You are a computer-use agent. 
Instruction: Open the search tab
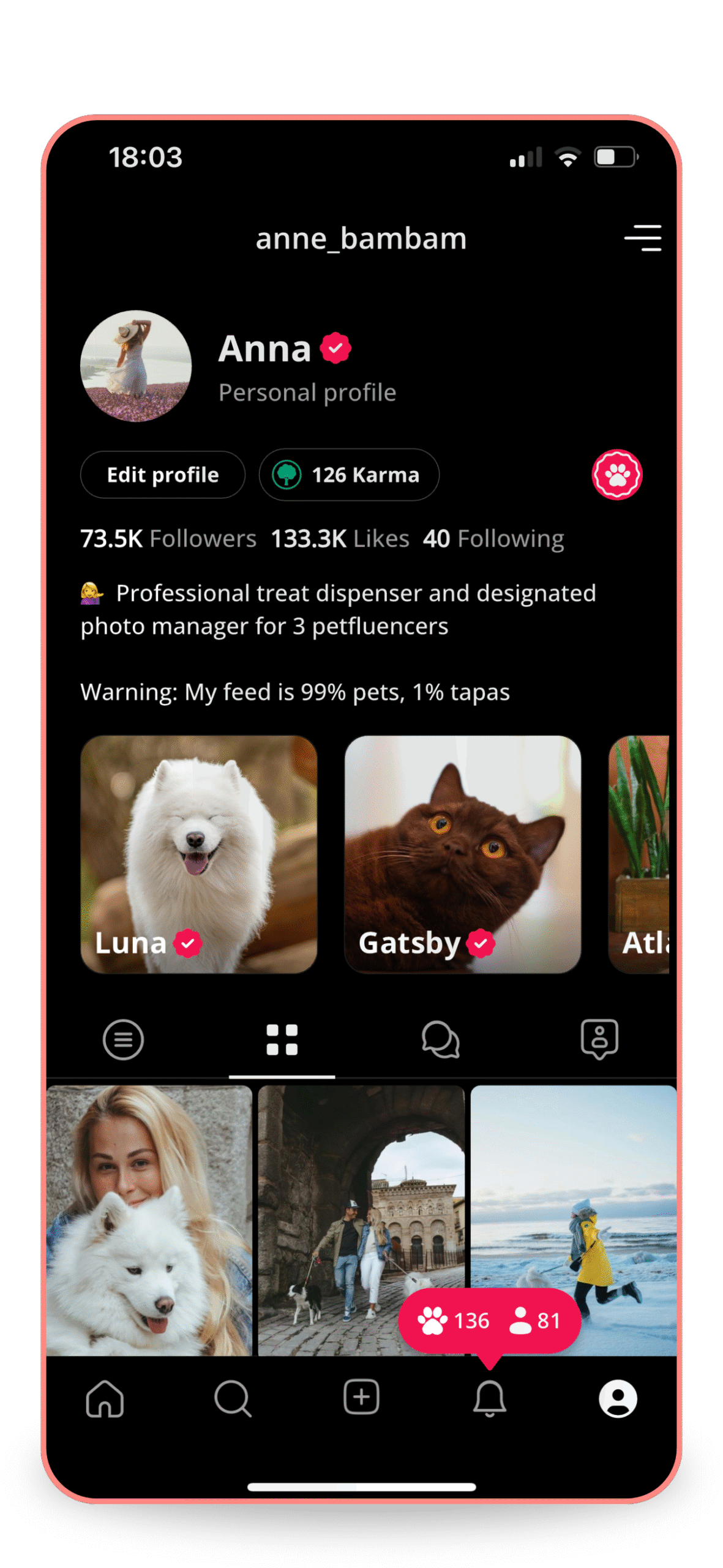pyautogui.click(x=233, y=1399)
